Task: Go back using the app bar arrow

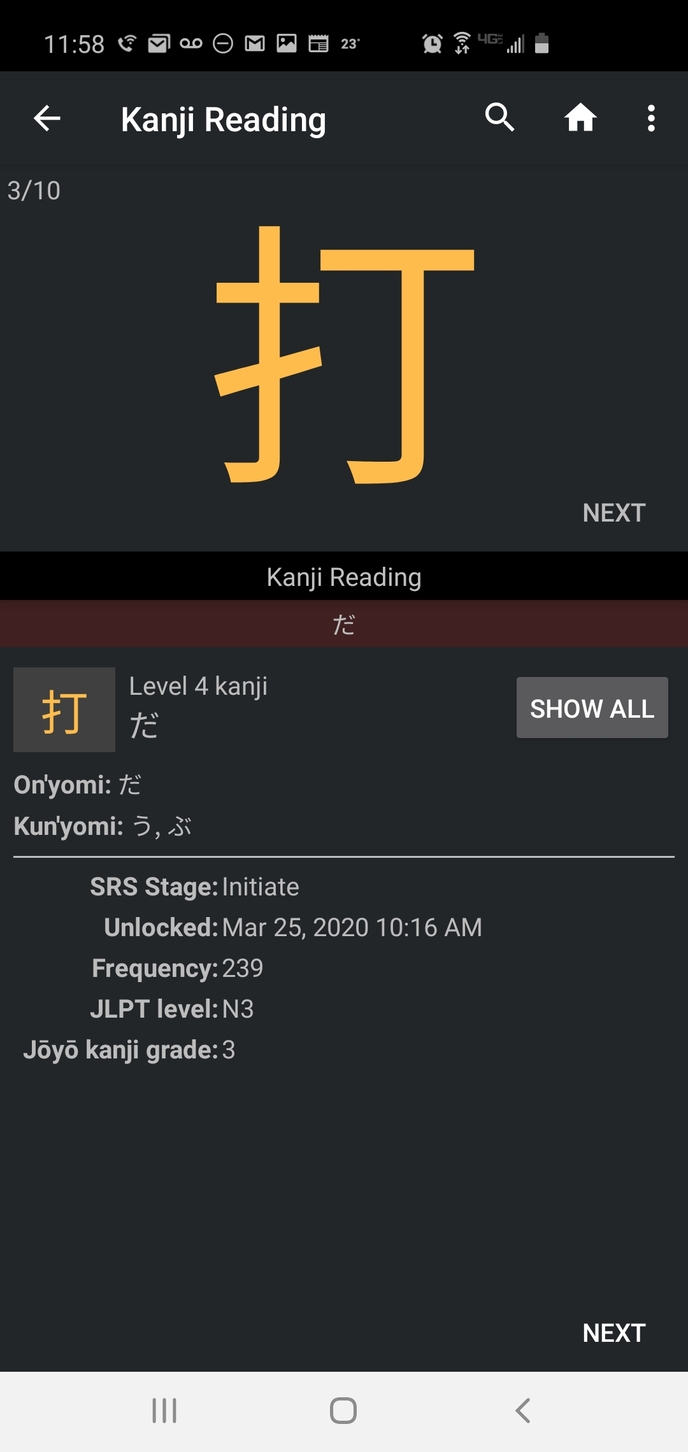Action: 47,119
